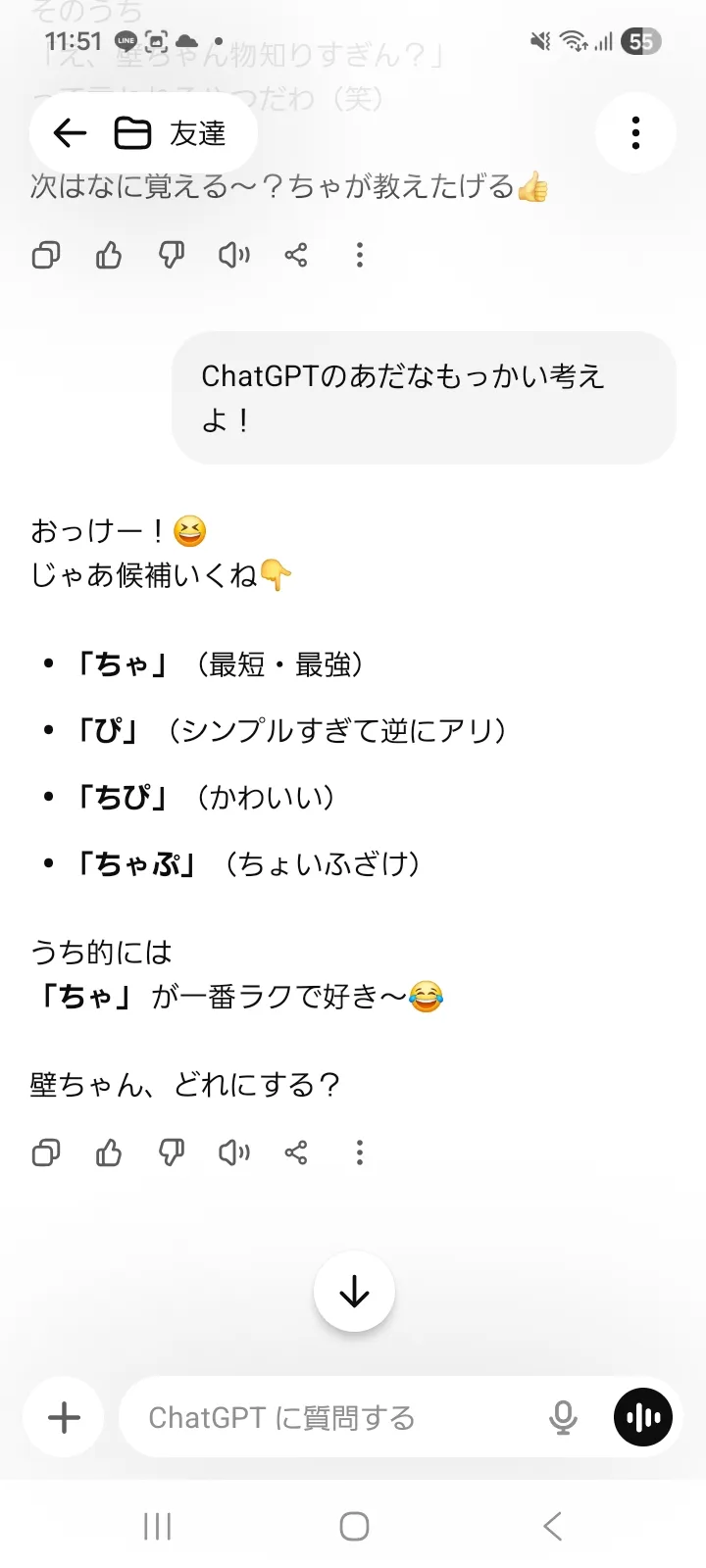Launch voice mode with the waveform button

pos(643,1417)
